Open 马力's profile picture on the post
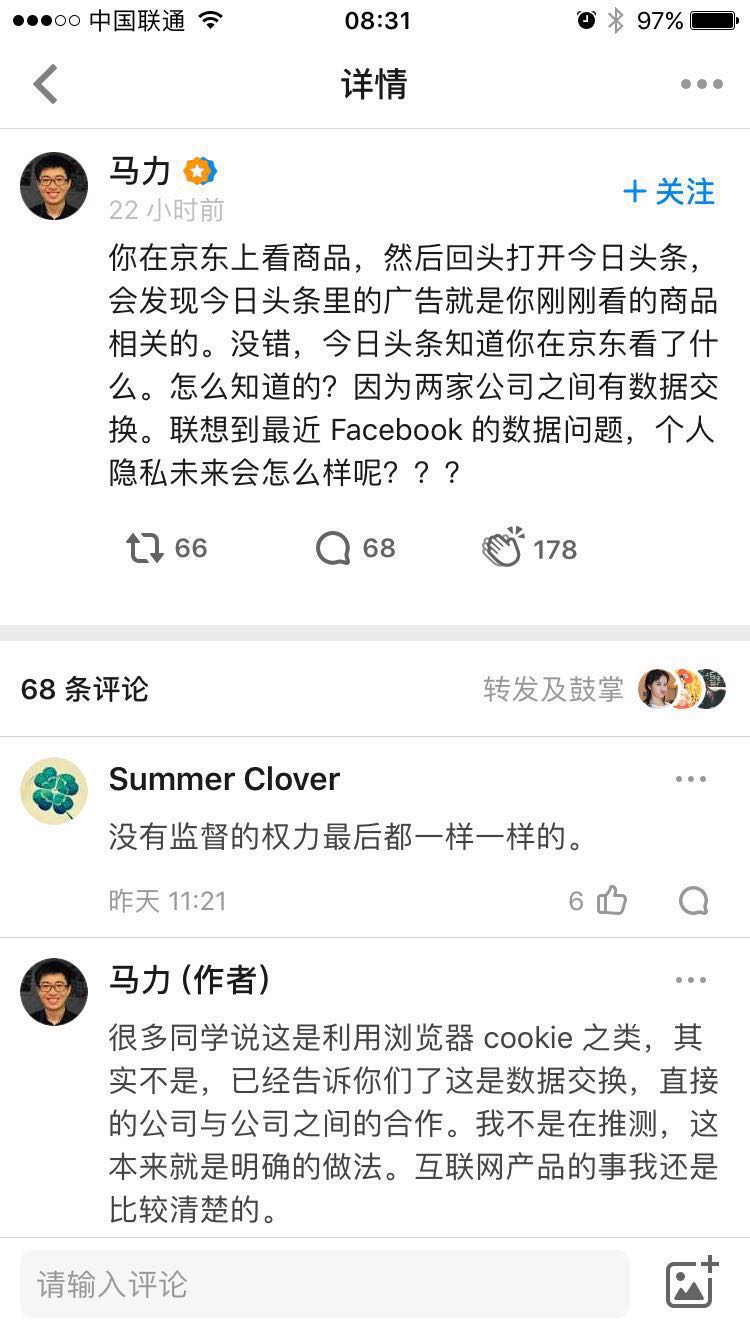Screen dimensions: 750x1334 54,187
